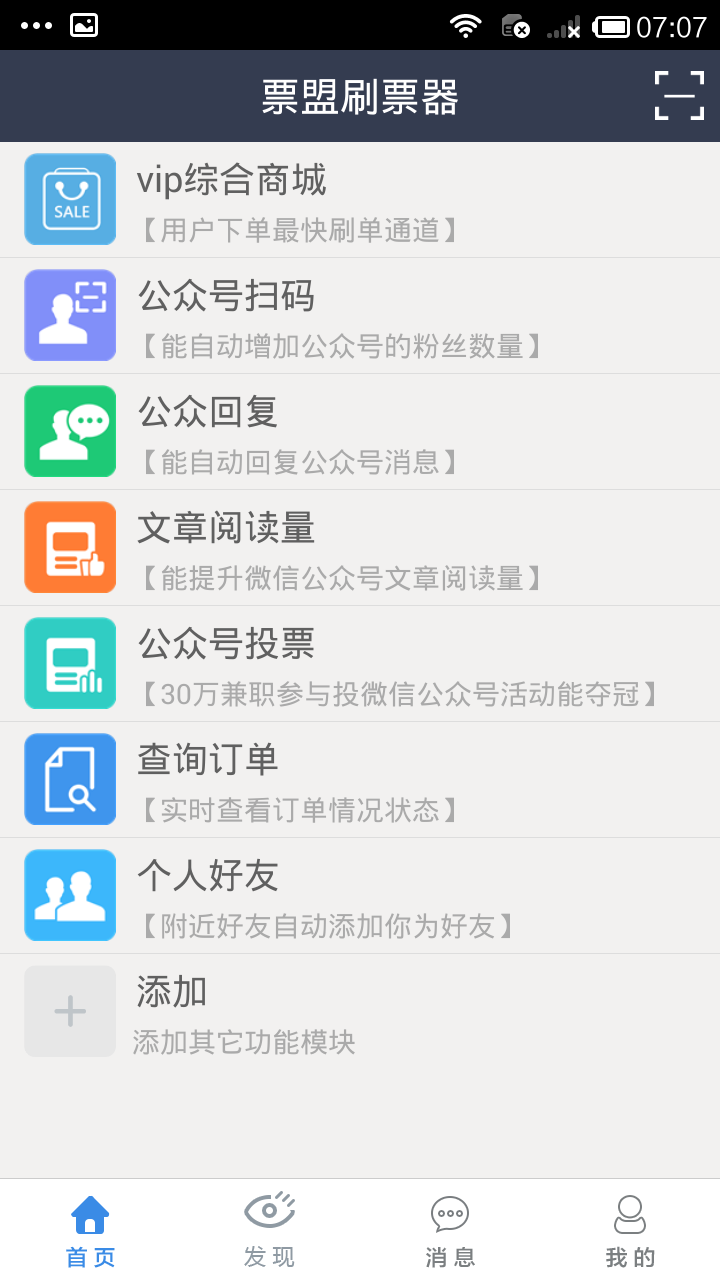Select the 公众回复 chat bubble icon
720x1280 pixels.
pos(70,431)
